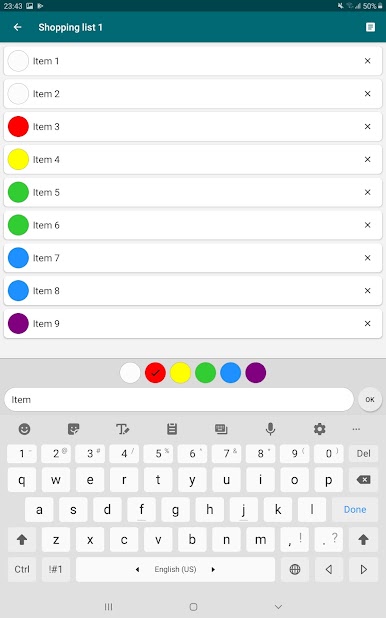The image size is (386, 618).
Task: Open the notes icon in app bar
Action: point(370,27)
